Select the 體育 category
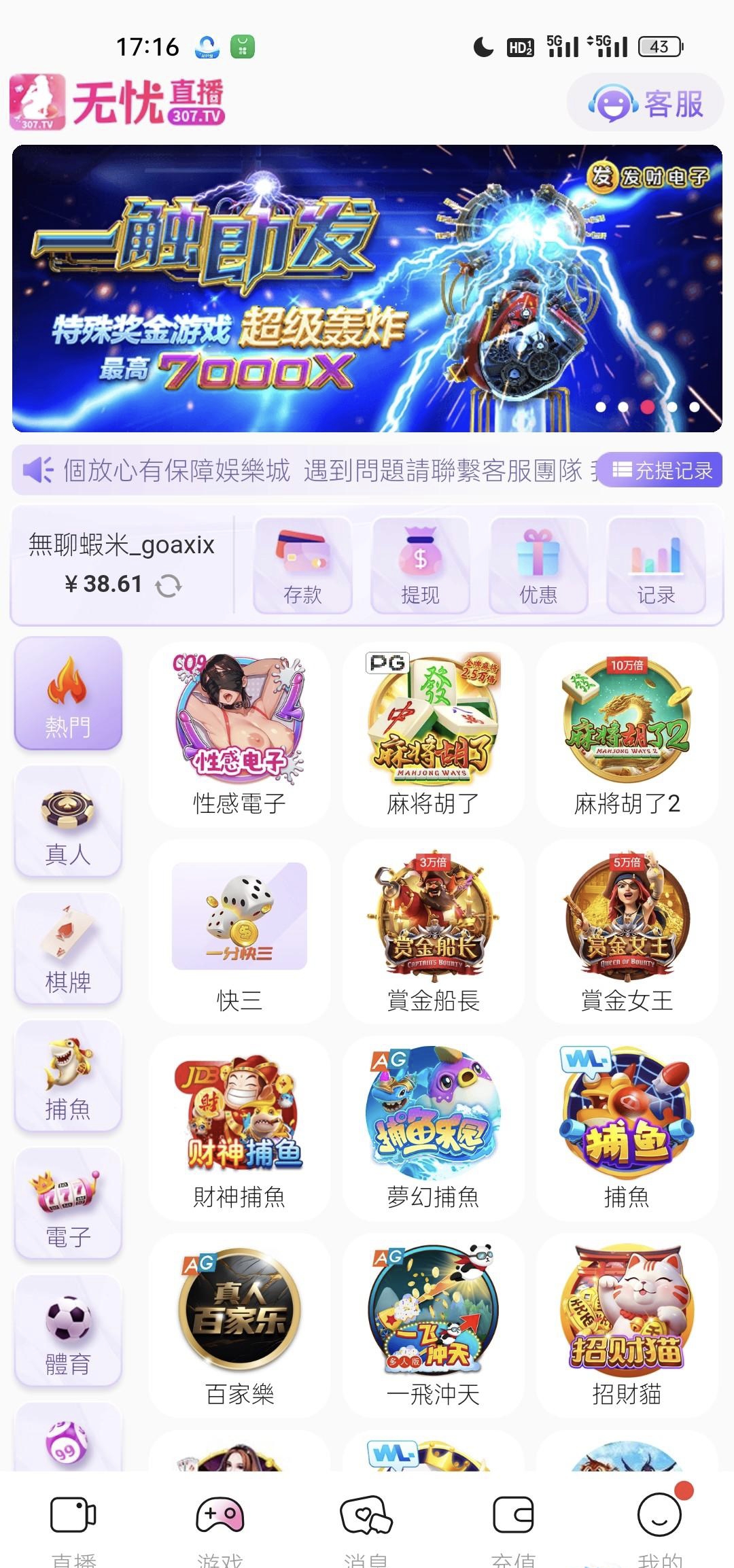 coord(68,1331)
